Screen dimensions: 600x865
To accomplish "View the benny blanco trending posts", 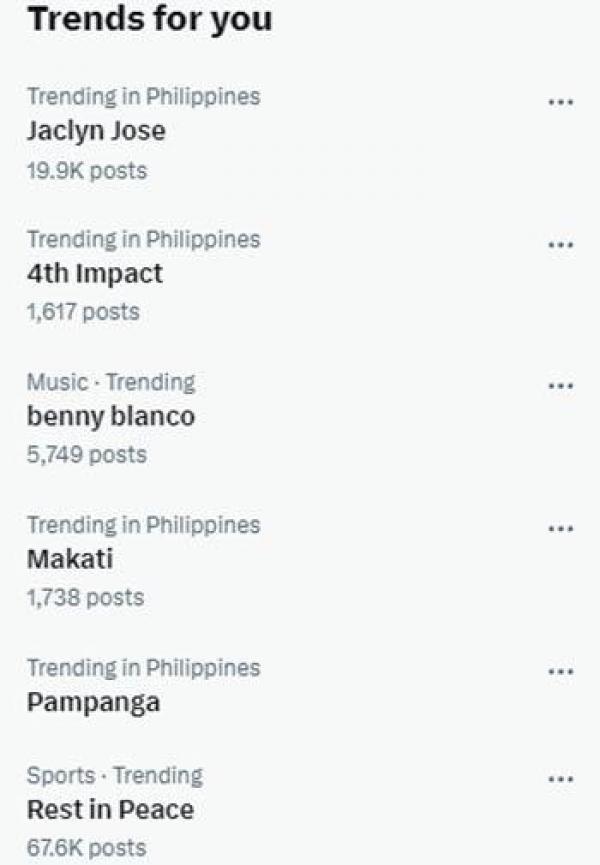I will pyautogui.click(x=110, y=416).
